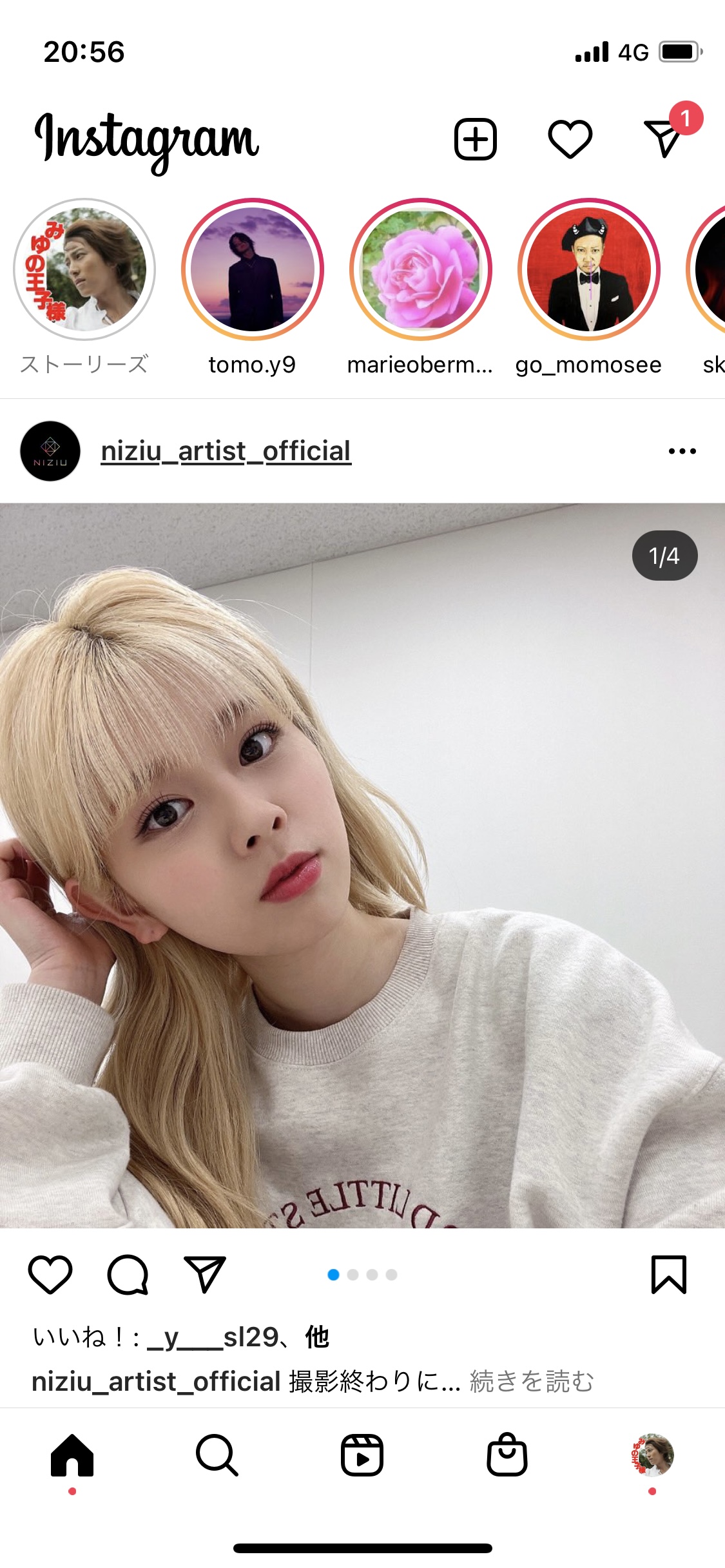This screenshot has width=725, height=1568.
Task: Comment on the niziu_artist_official post
Action: [x=128, y=1274]
